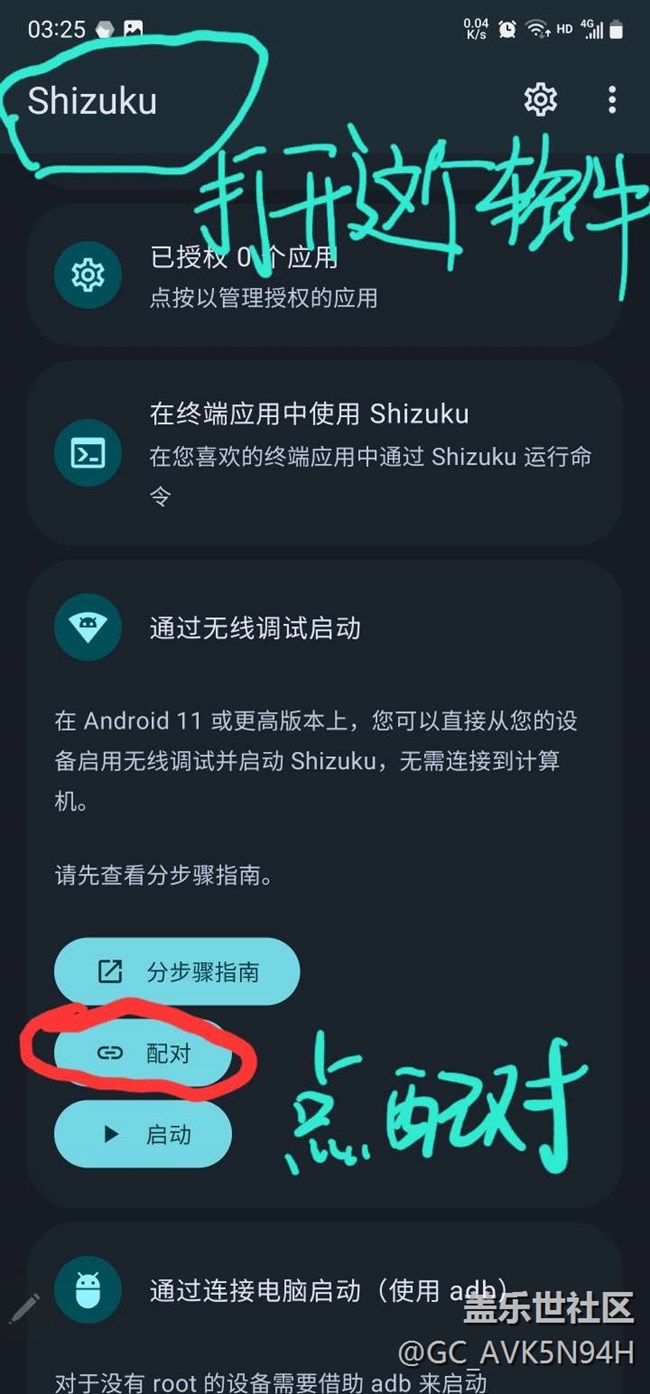Open Shizuku settings gear
This screenshot has height=1394, width=650.
coord(540,99)
